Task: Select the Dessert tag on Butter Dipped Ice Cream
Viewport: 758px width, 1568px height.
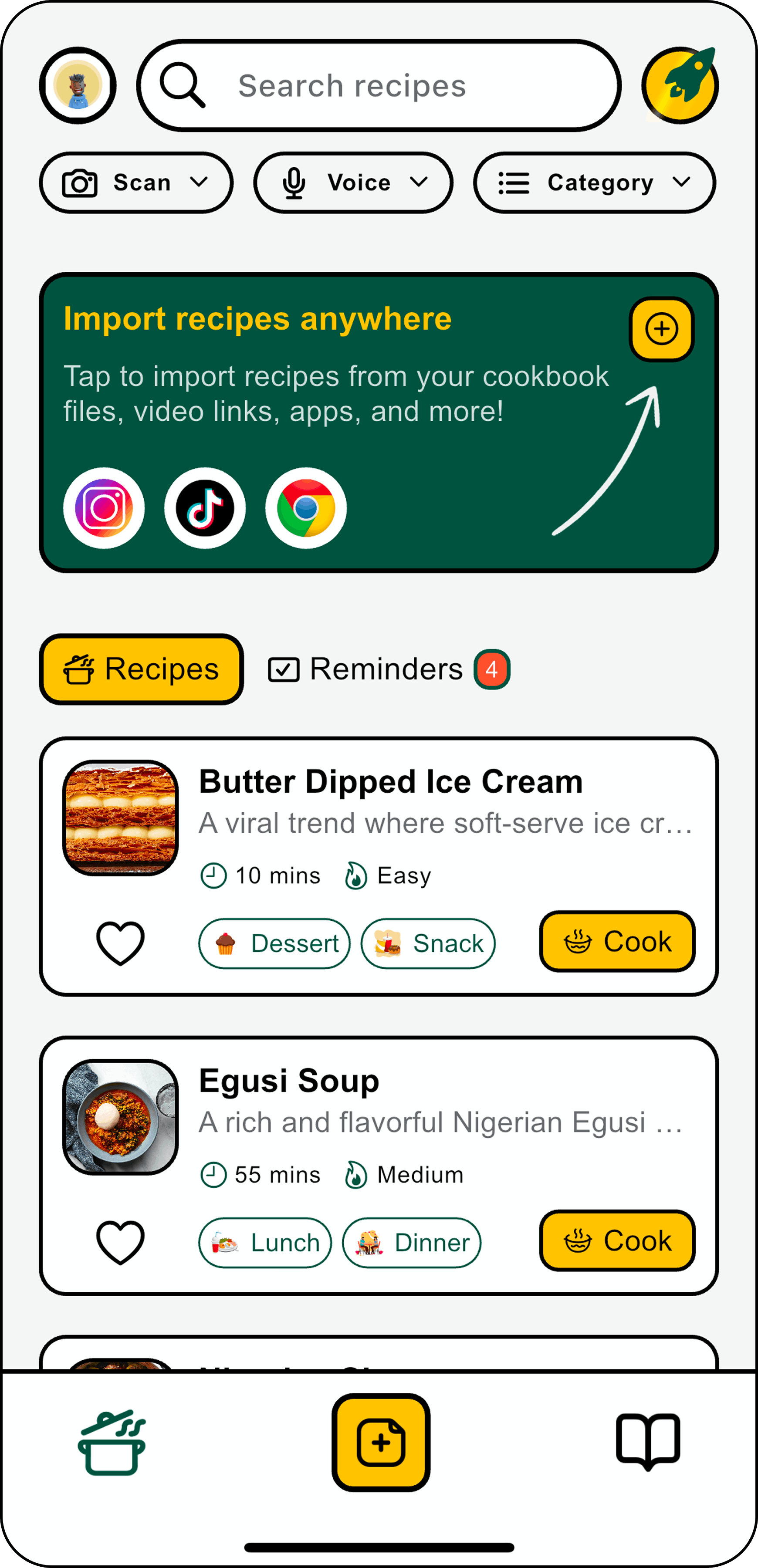Action: pos(274,943)
